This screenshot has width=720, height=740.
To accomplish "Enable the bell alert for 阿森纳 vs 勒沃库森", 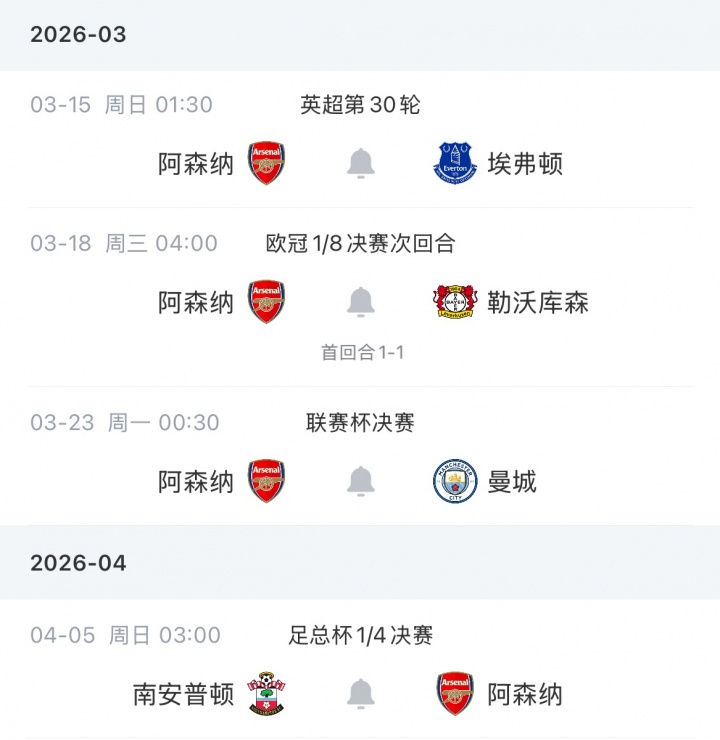I will 361,301.
